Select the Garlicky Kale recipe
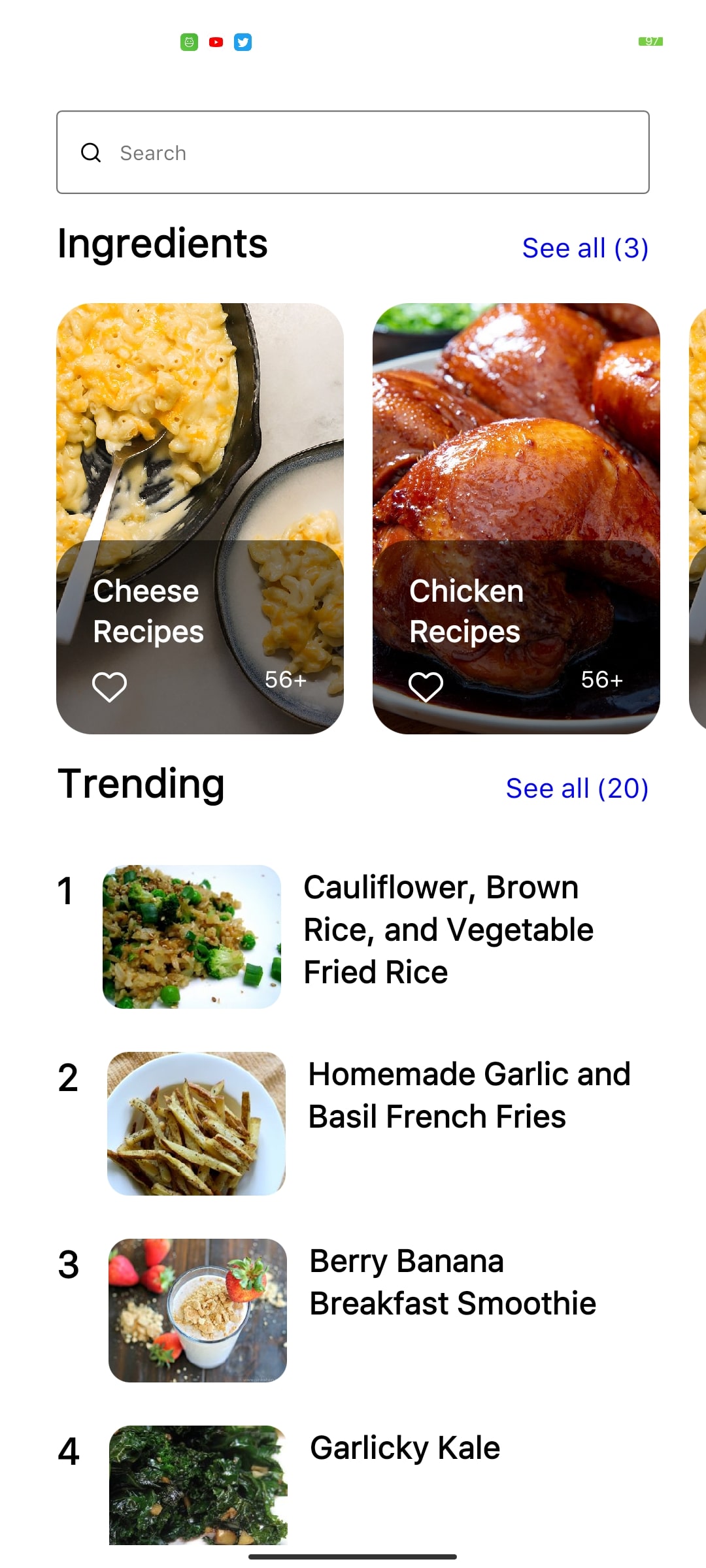Image resolution: width=706 pixels, height=1568 pixels. click(x=405, y=1448)
